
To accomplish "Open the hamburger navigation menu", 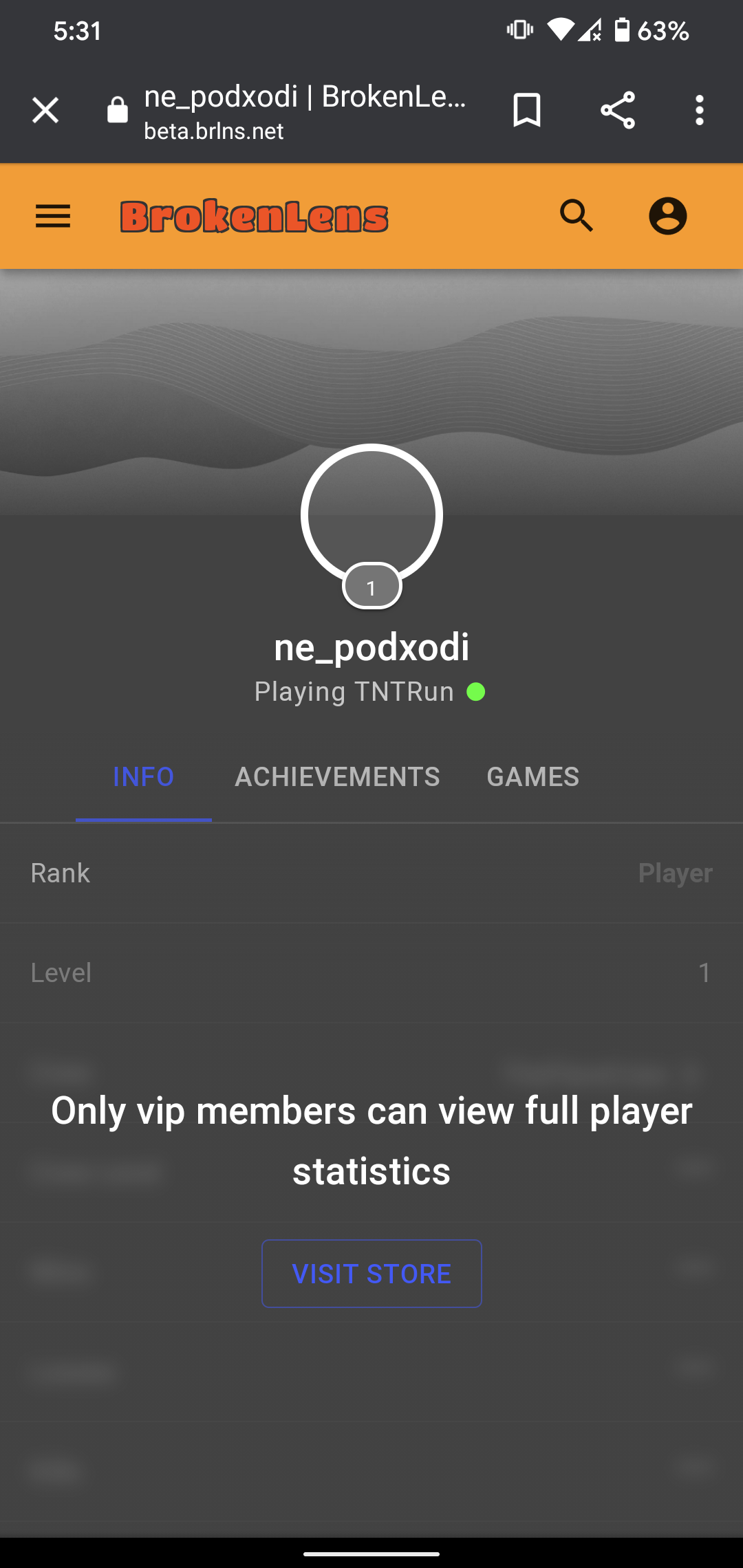I will 53,216.
